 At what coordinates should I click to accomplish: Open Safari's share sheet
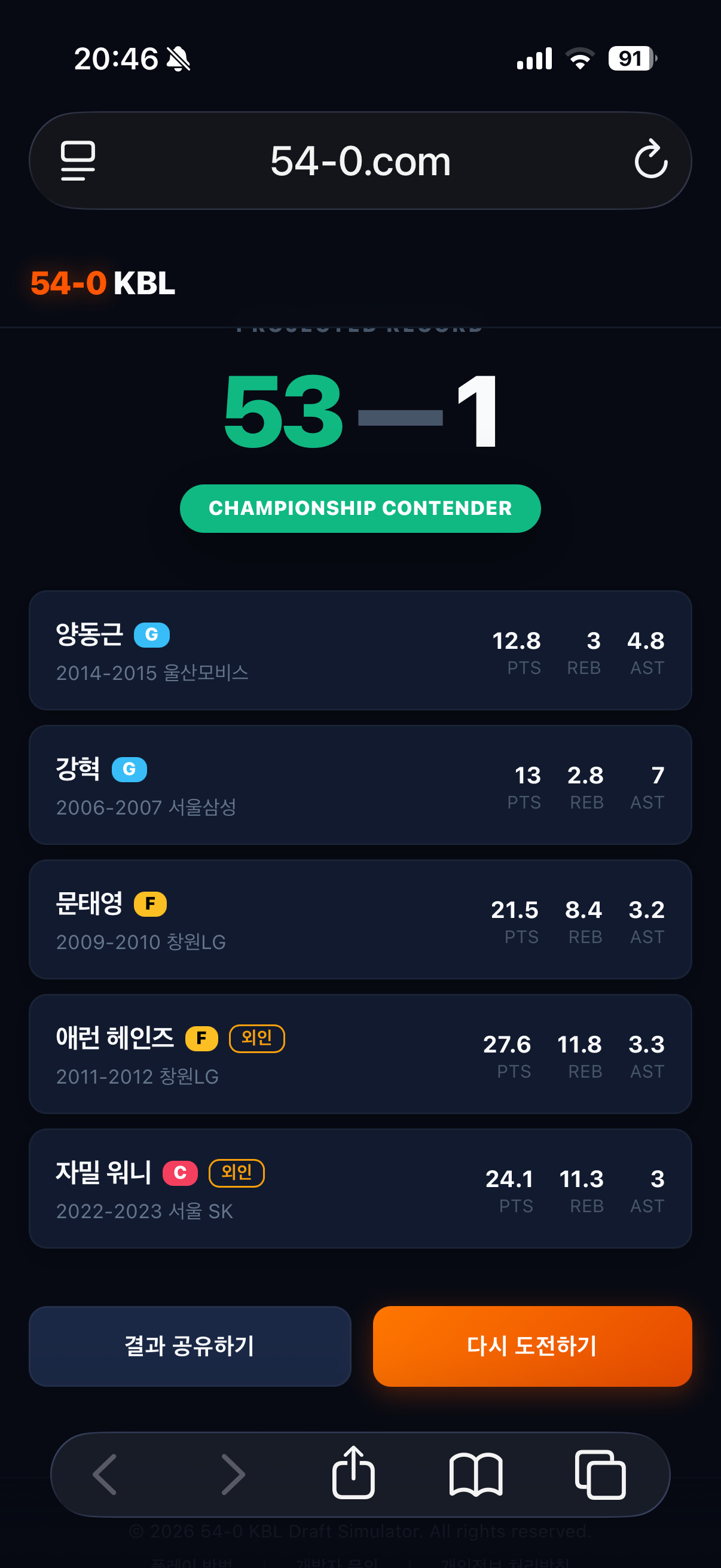tap(353, 1472)
